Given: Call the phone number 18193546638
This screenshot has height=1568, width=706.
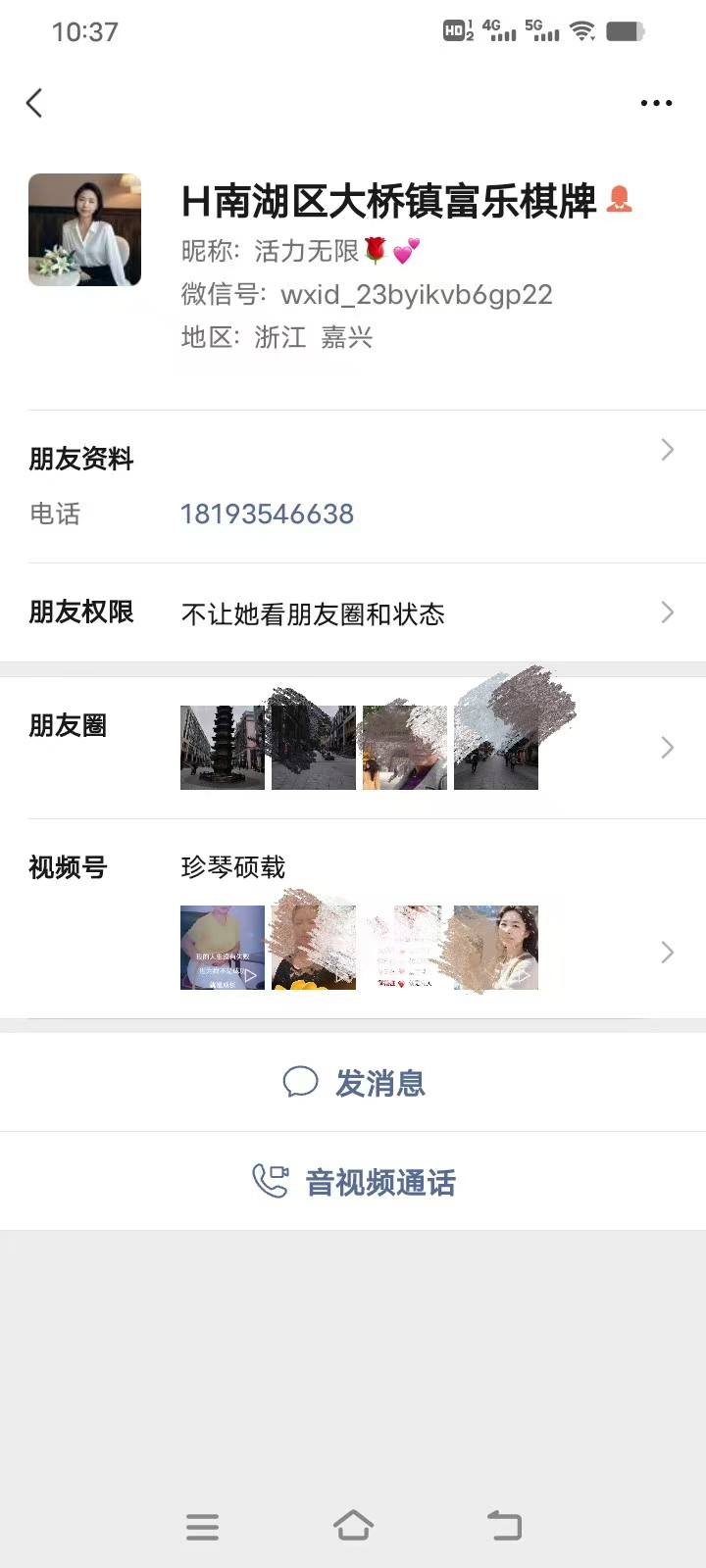Looking at the screenshot, I should pos(267,514).
